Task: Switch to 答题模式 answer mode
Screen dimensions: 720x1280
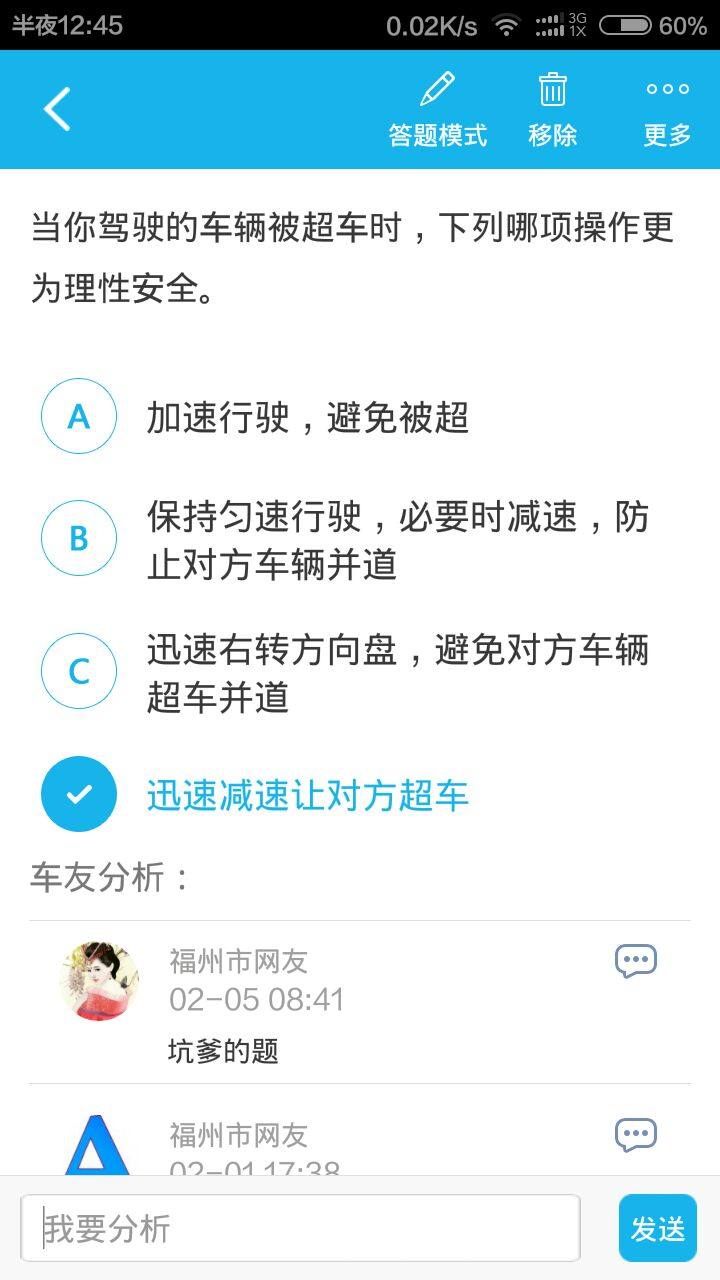Action: [437, 110]
